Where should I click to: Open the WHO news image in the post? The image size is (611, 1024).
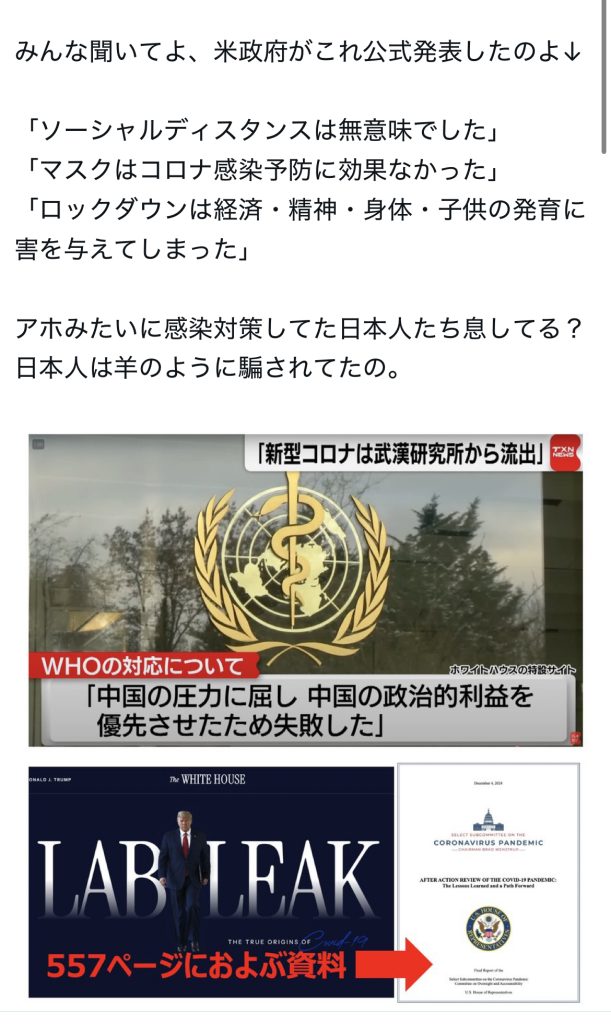tap(305, 589)
